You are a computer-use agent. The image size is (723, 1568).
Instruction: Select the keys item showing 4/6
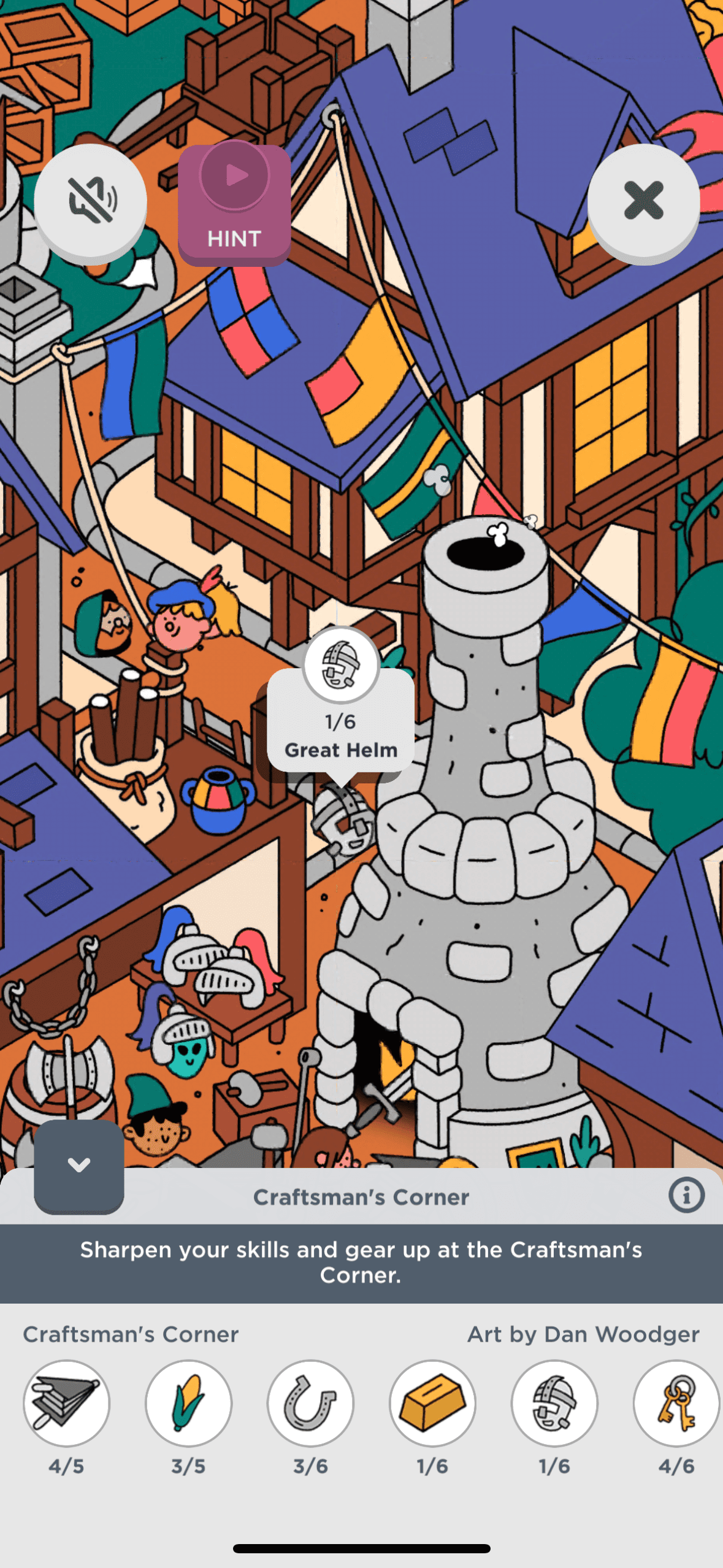click(x=676, y=1404)
